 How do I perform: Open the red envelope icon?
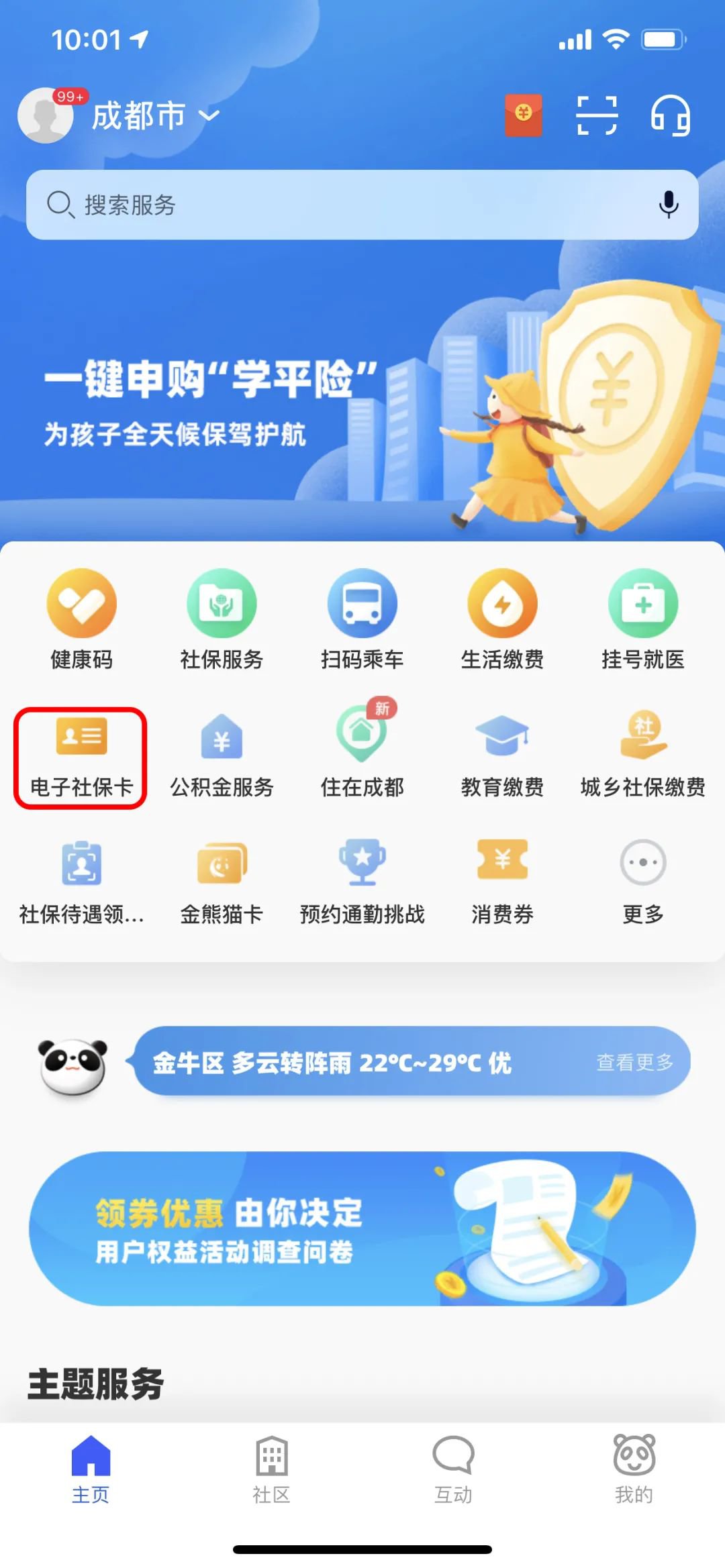(x=523, y=115)
